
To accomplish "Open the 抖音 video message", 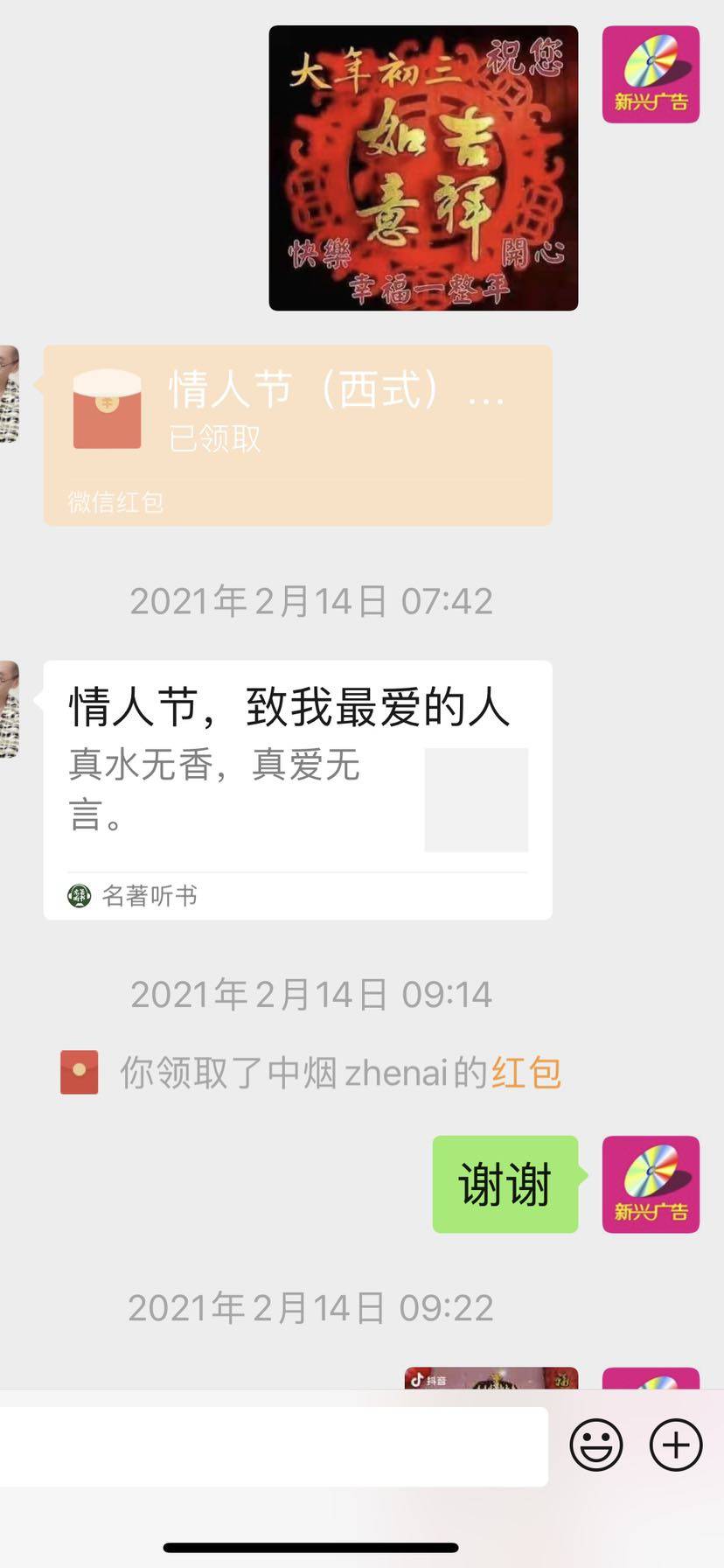I will click(491, 1378).
